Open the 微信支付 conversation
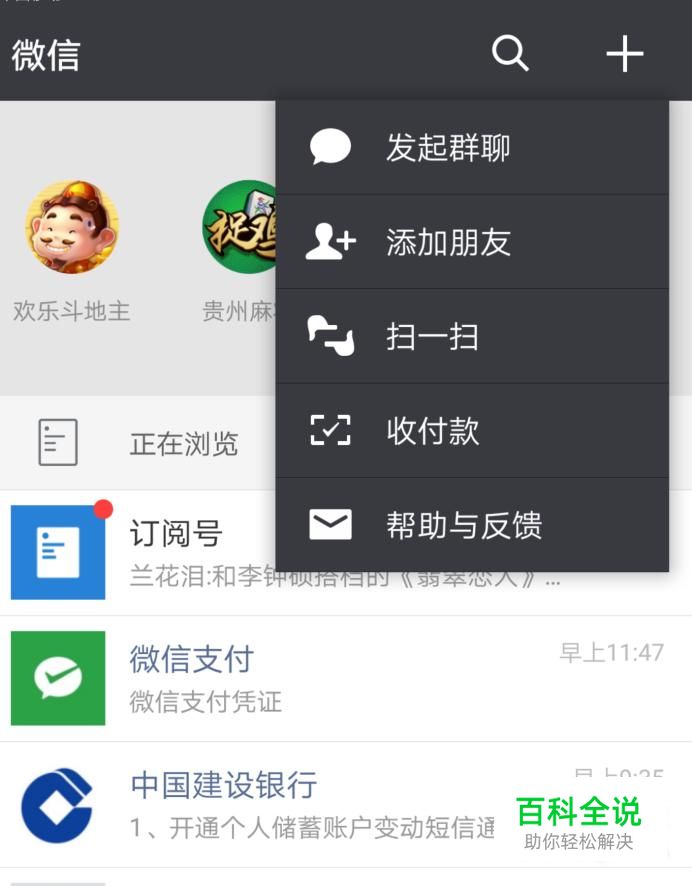Viewport: 692px width, 886px height. (300, 678)
